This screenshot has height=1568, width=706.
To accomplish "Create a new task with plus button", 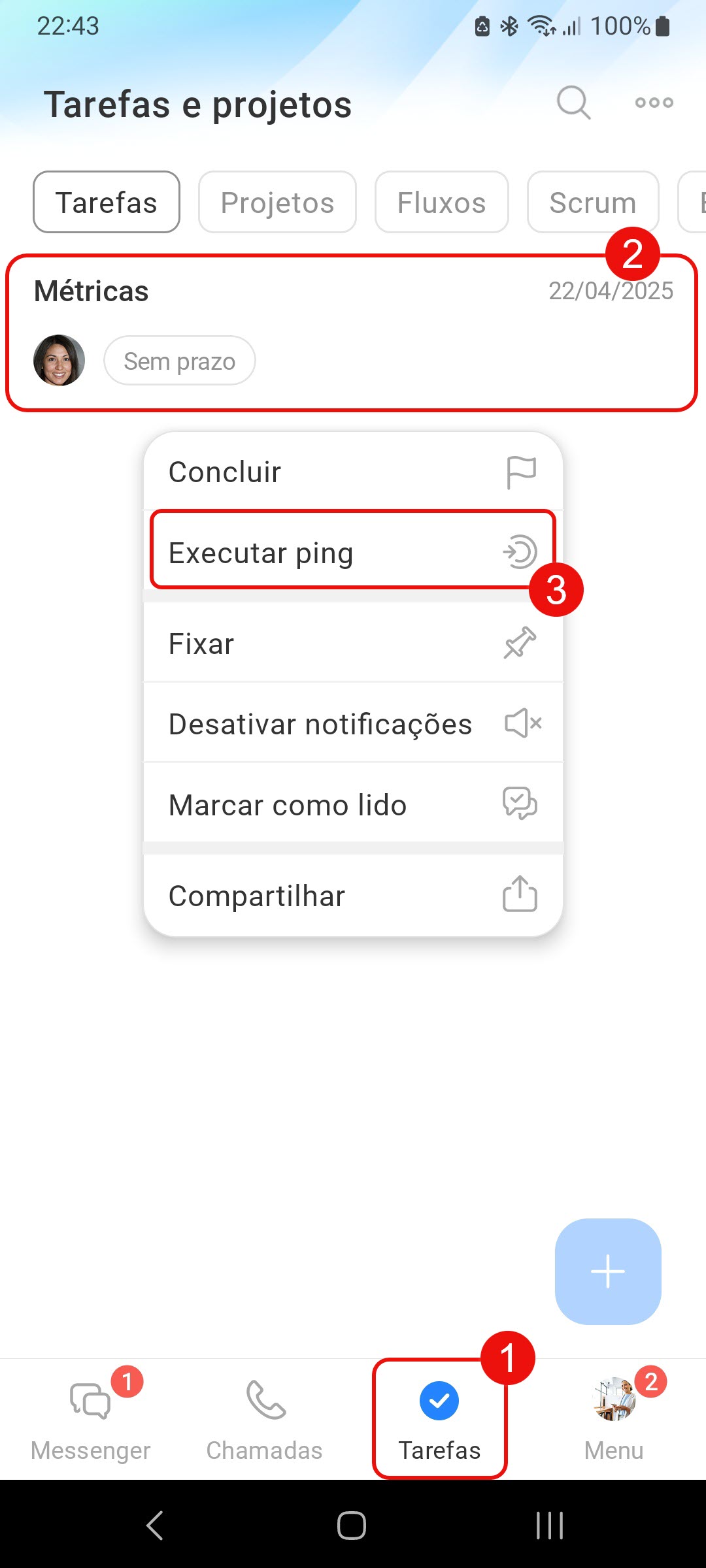I will click(x=608, y=1271).
